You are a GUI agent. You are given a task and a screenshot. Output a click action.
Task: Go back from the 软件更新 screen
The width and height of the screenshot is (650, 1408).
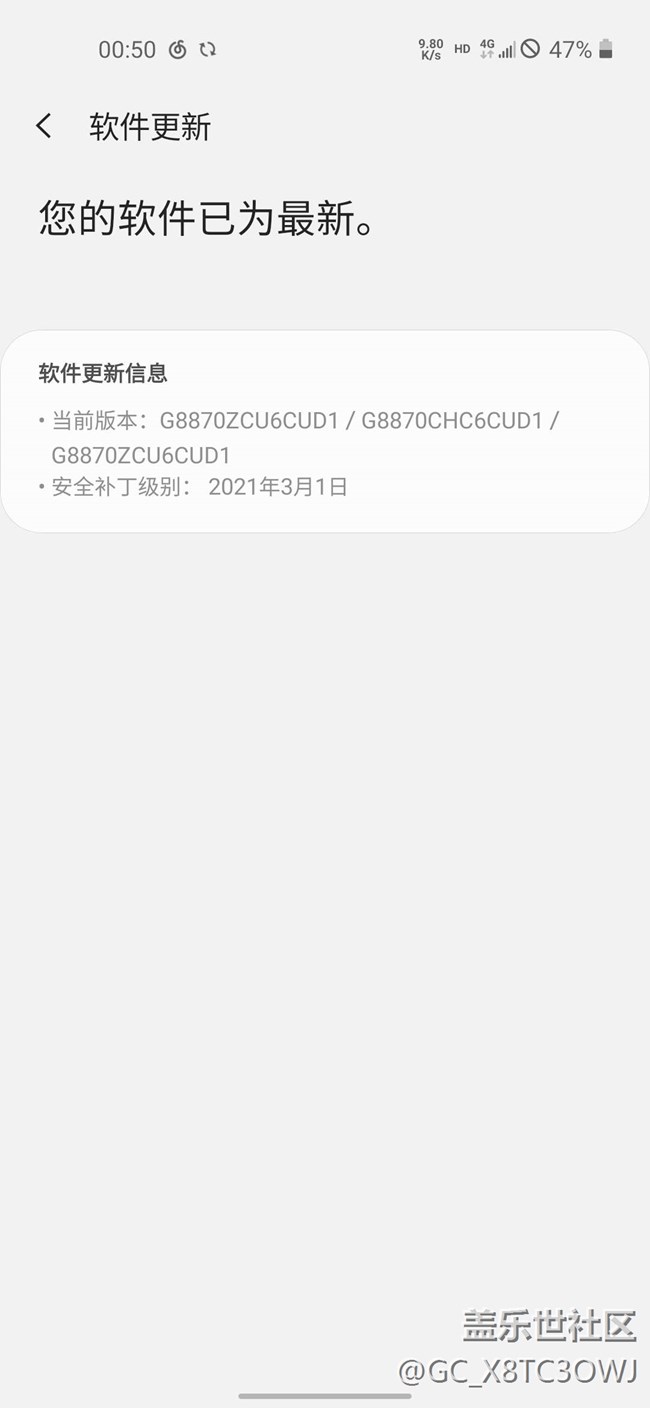tap(43, 126)
